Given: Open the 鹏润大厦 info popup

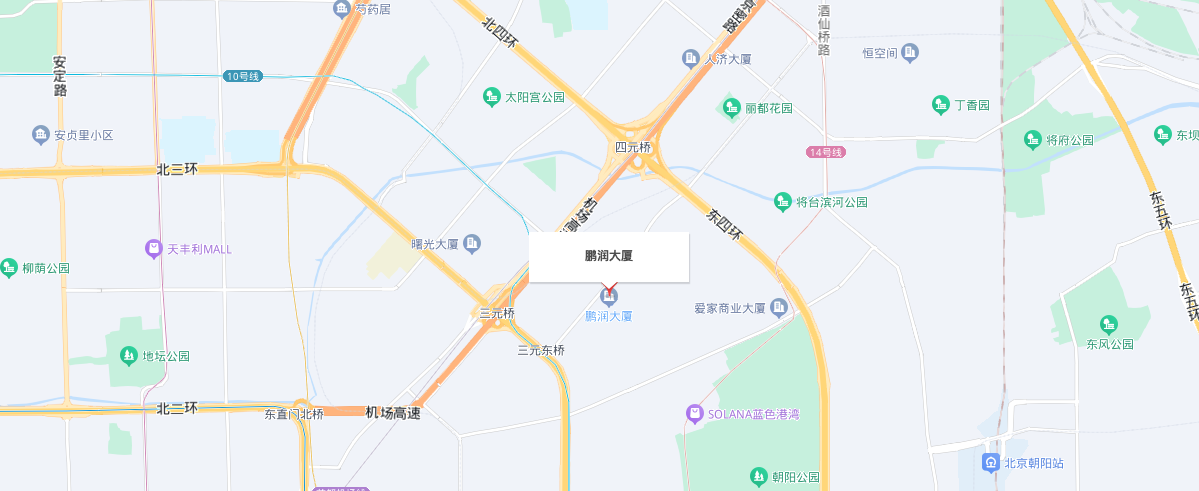Looking at the screenshot, I should (609, 257).
